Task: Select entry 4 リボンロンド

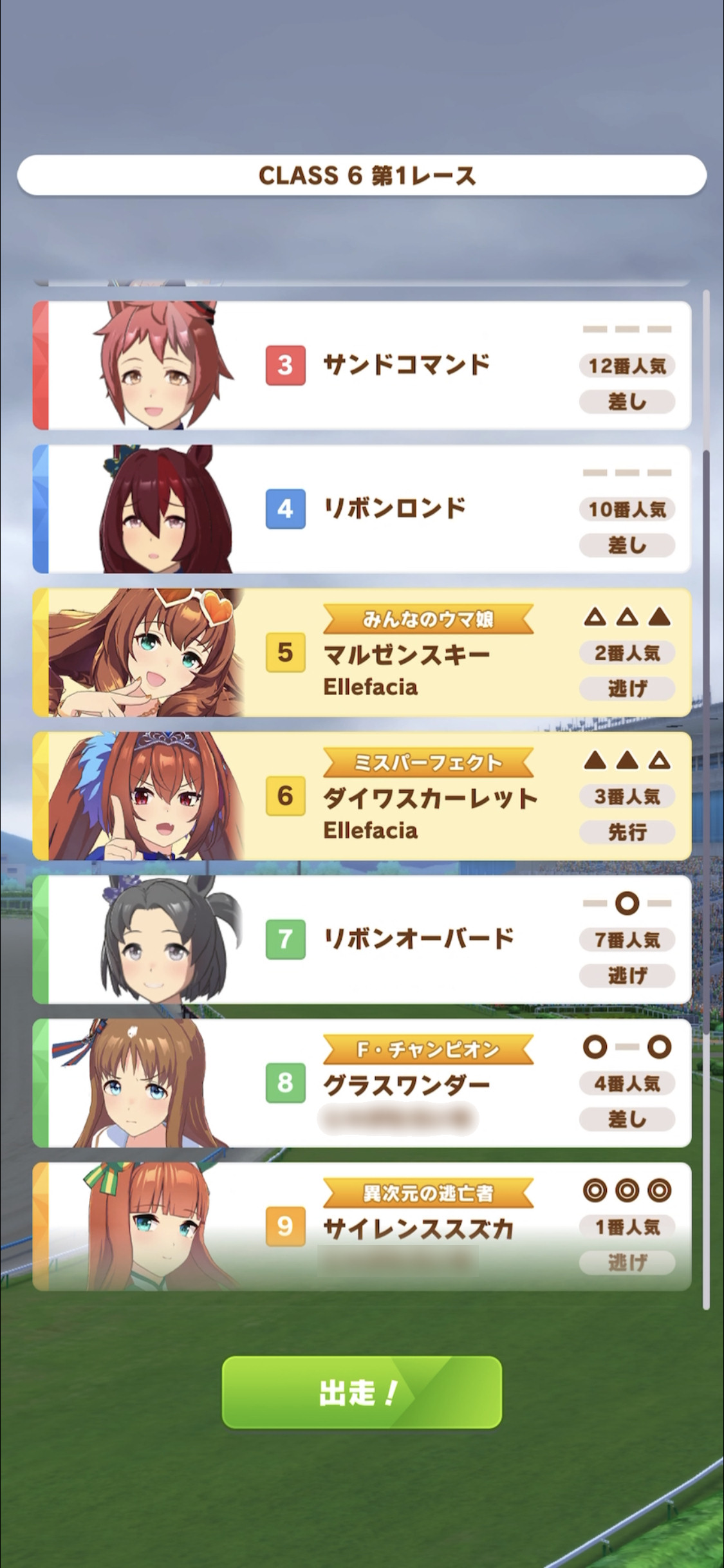Action: (x=362, y=509)
